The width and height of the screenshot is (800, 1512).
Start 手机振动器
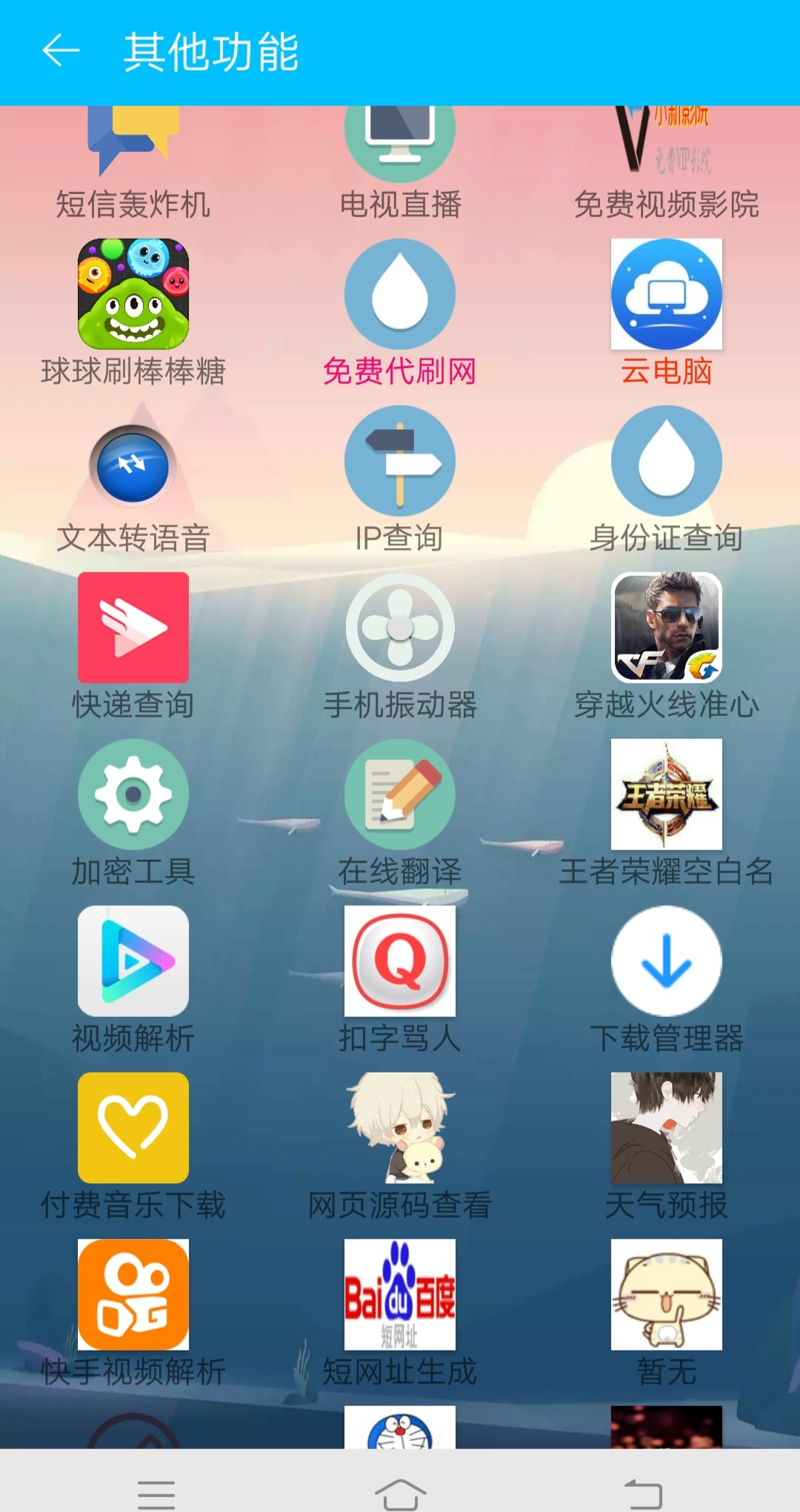tap(400, 627)
